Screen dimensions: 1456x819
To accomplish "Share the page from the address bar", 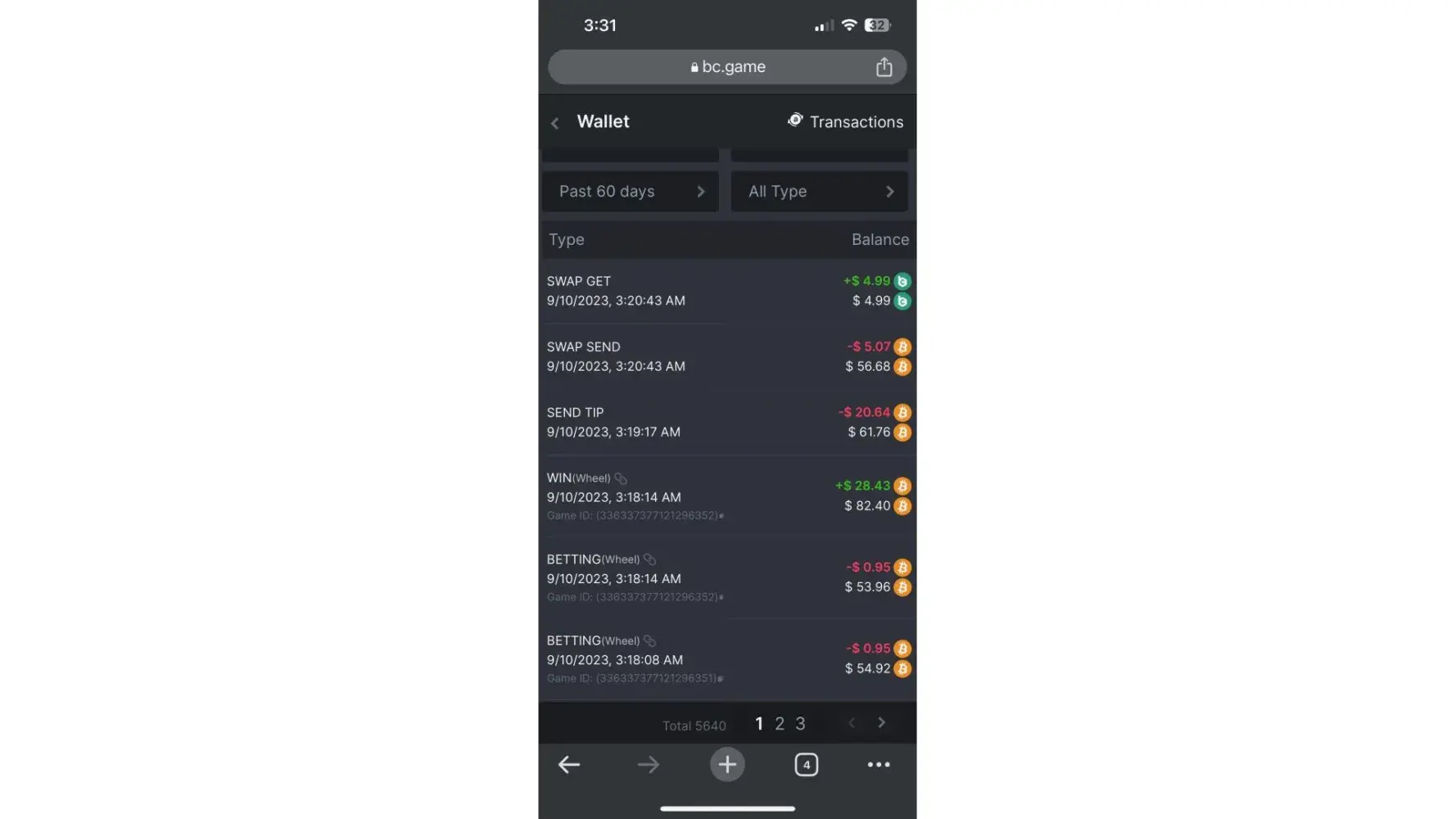I will coord(884,67).
